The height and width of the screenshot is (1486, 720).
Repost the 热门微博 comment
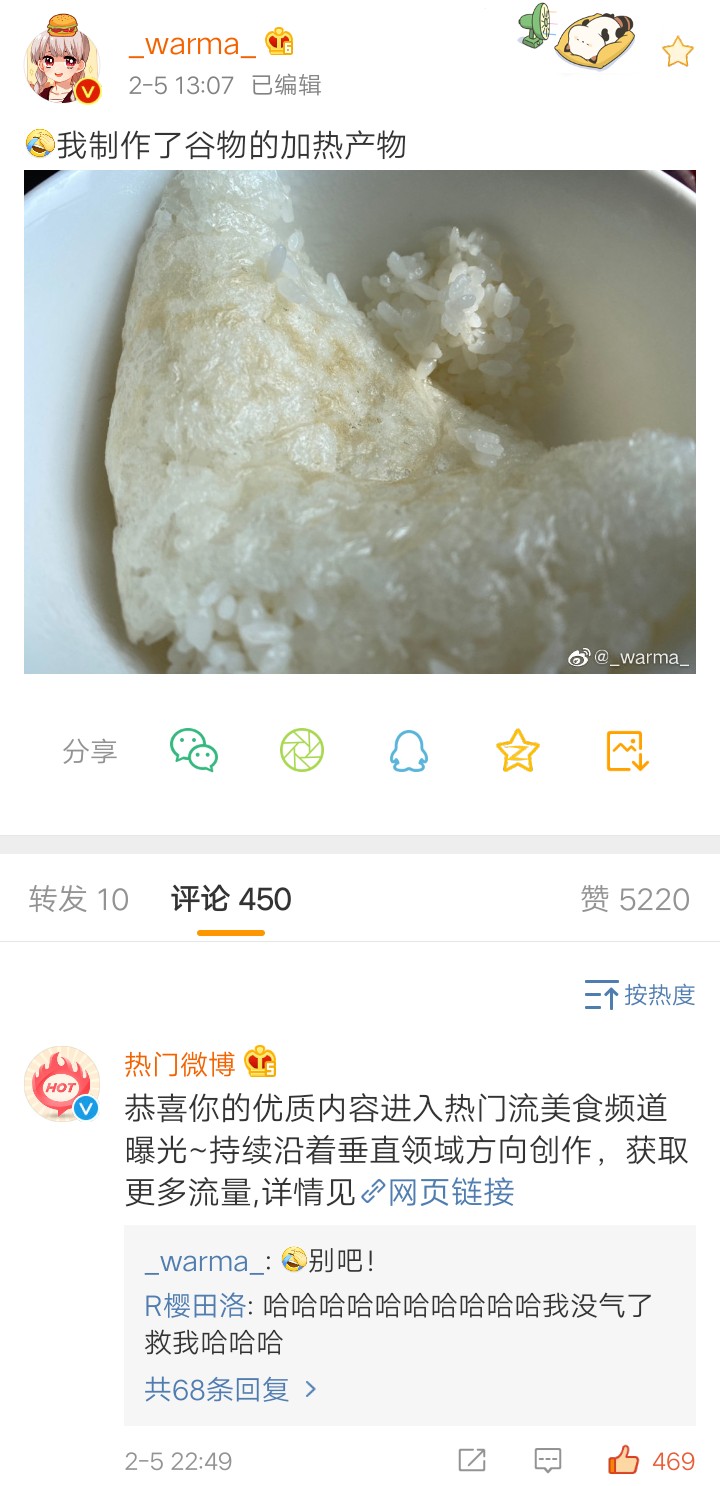click(x=472, y=1461)
